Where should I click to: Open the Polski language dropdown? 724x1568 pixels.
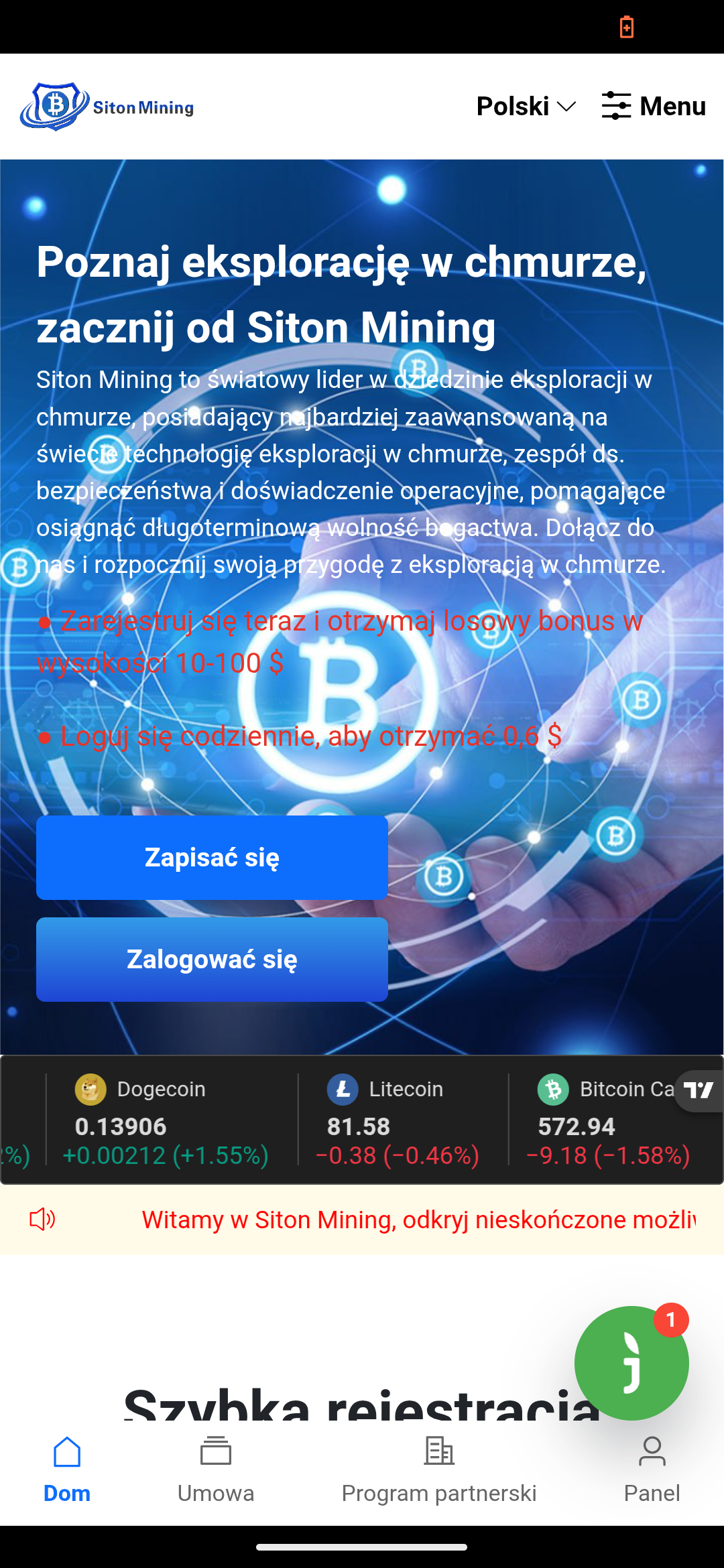[x=525, y=107]
